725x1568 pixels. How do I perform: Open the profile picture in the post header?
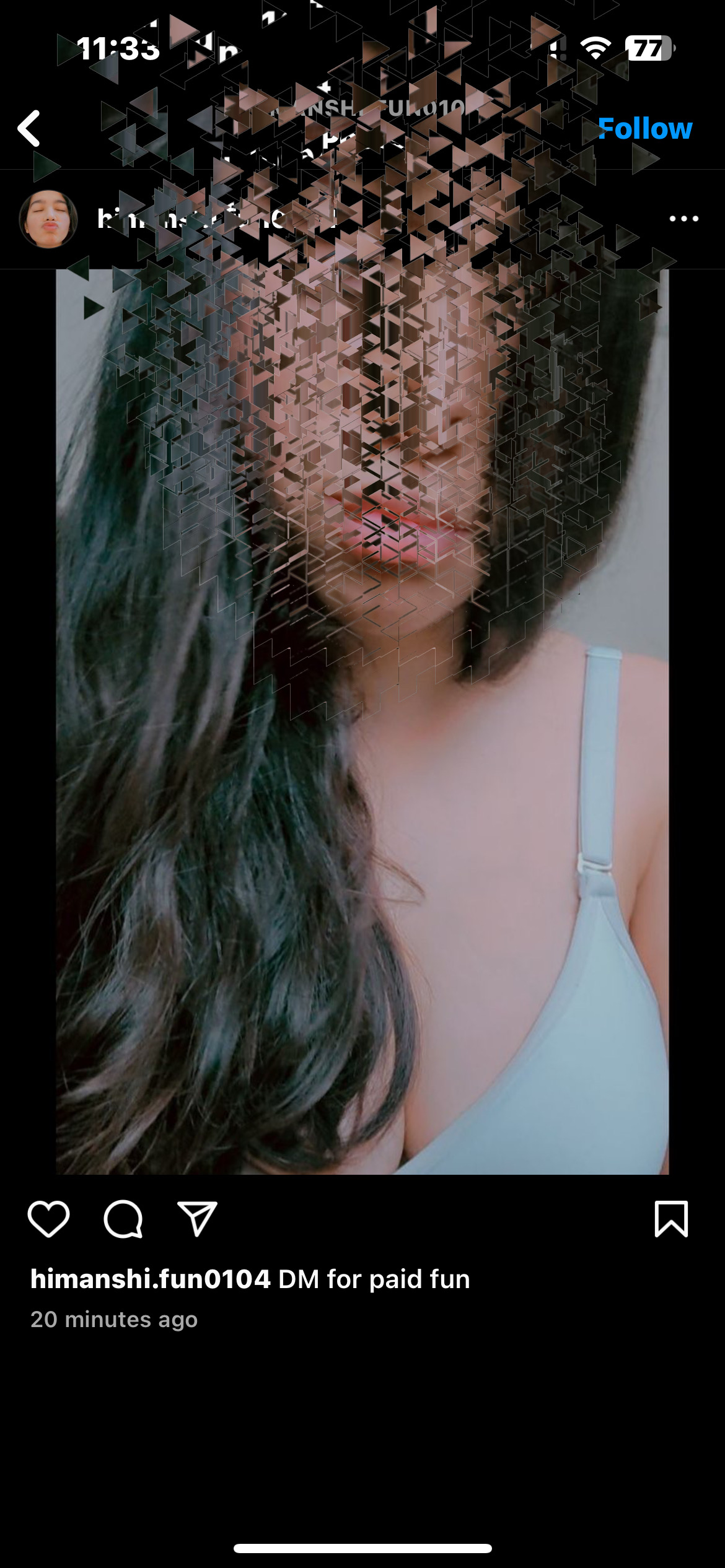click(x=48, y=219)
